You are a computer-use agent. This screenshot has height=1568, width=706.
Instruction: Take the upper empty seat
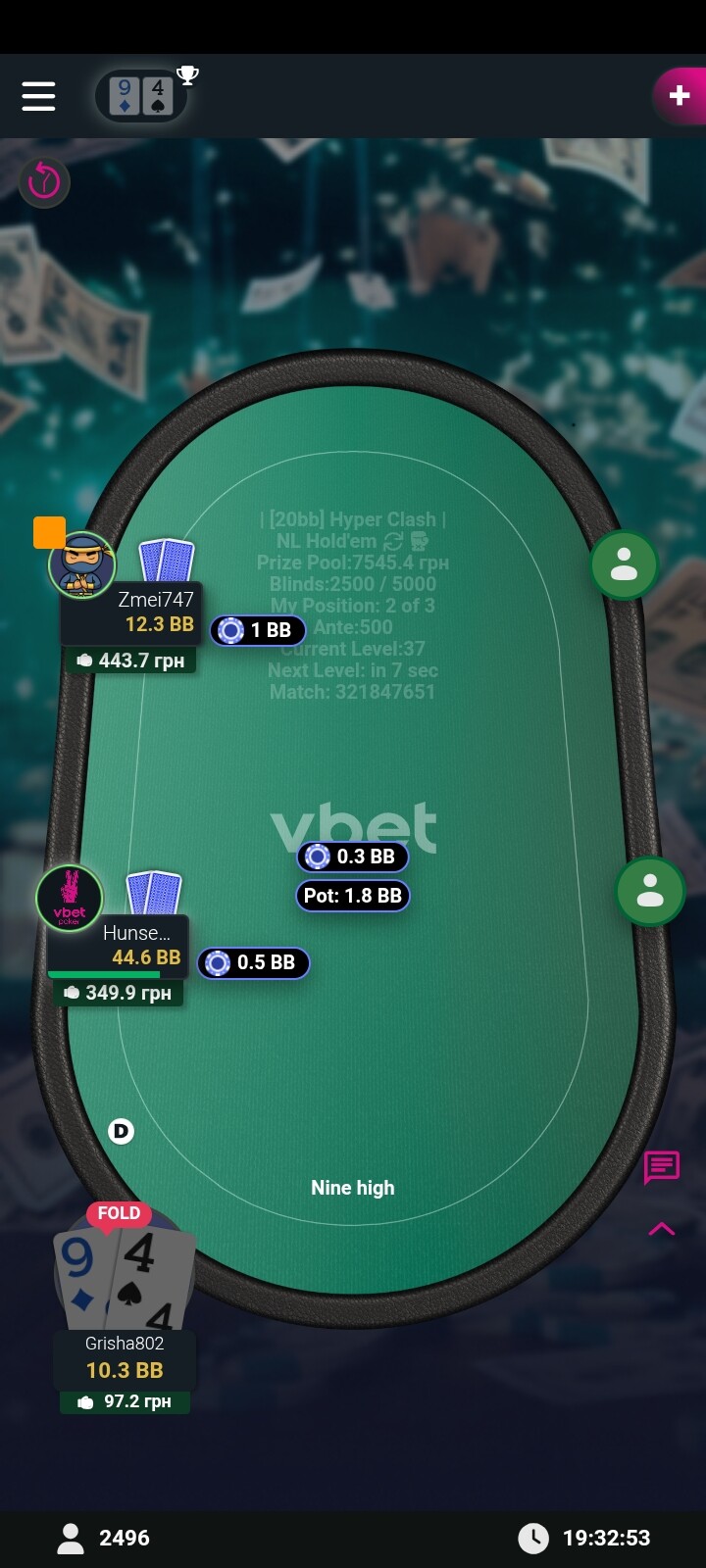point(624,565)
